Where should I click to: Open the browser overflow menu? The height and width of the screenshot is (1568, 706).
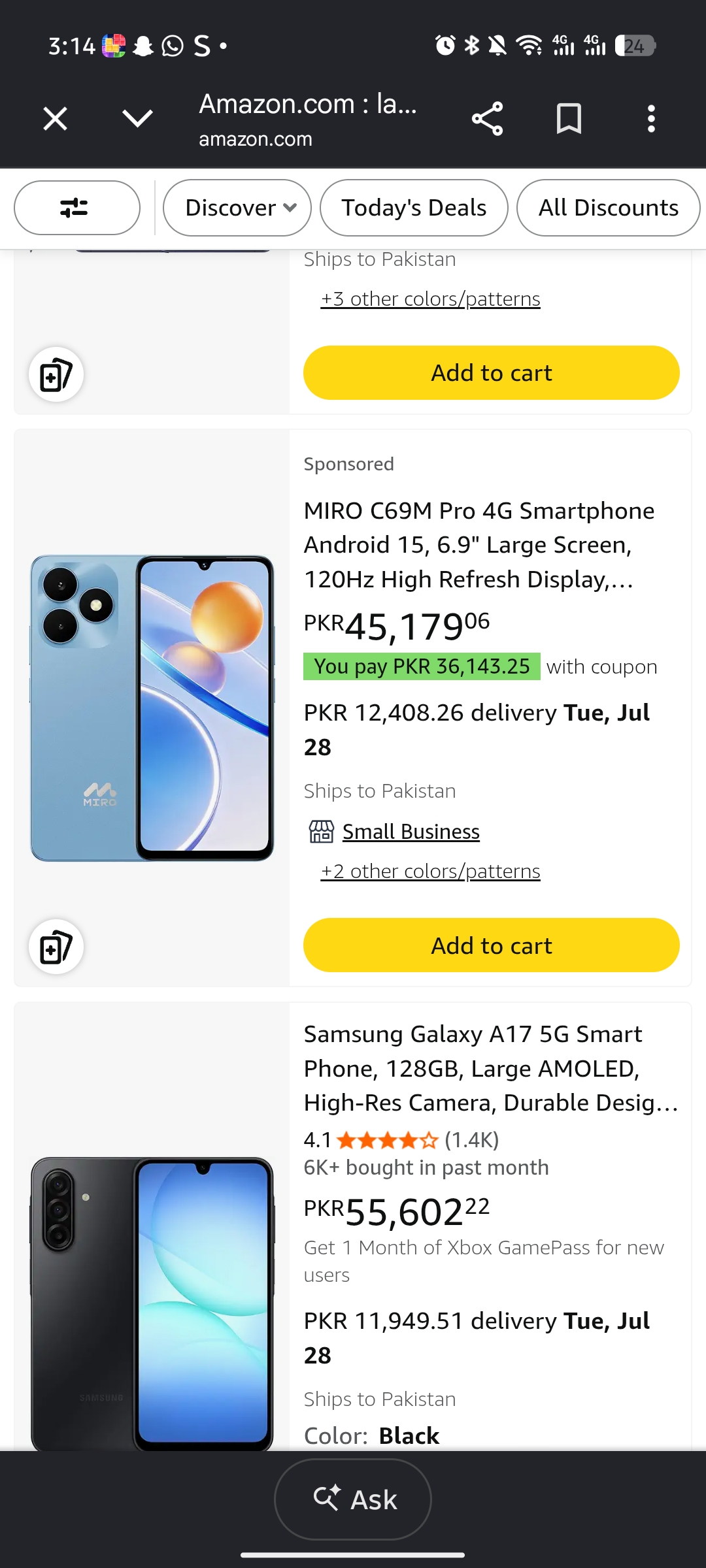point(651,119)
